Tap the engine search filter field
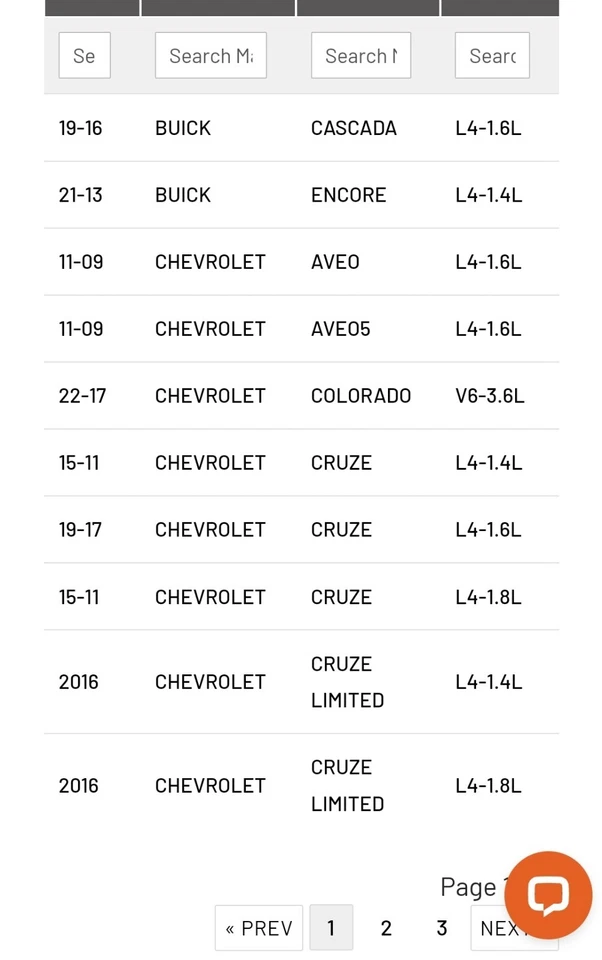 [492, 56]
